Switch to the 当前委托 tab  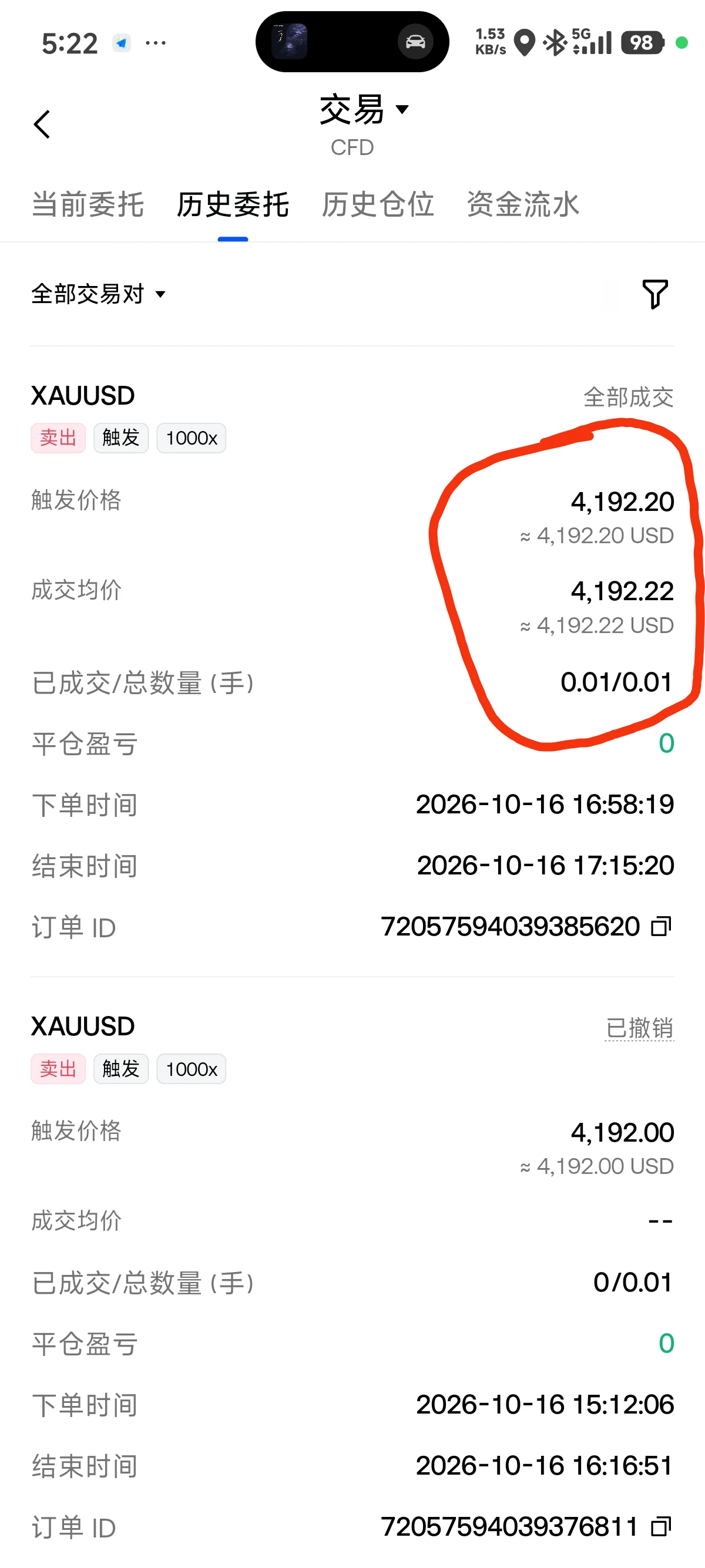(x=88, y=204)
